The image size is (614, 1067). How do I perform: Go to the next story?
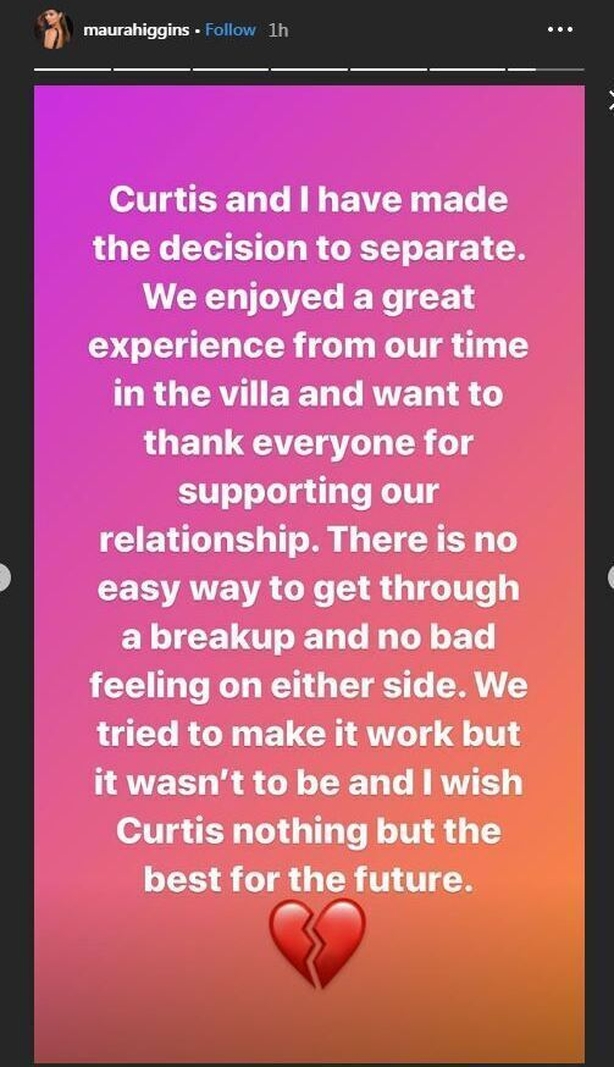pos(610,577)
